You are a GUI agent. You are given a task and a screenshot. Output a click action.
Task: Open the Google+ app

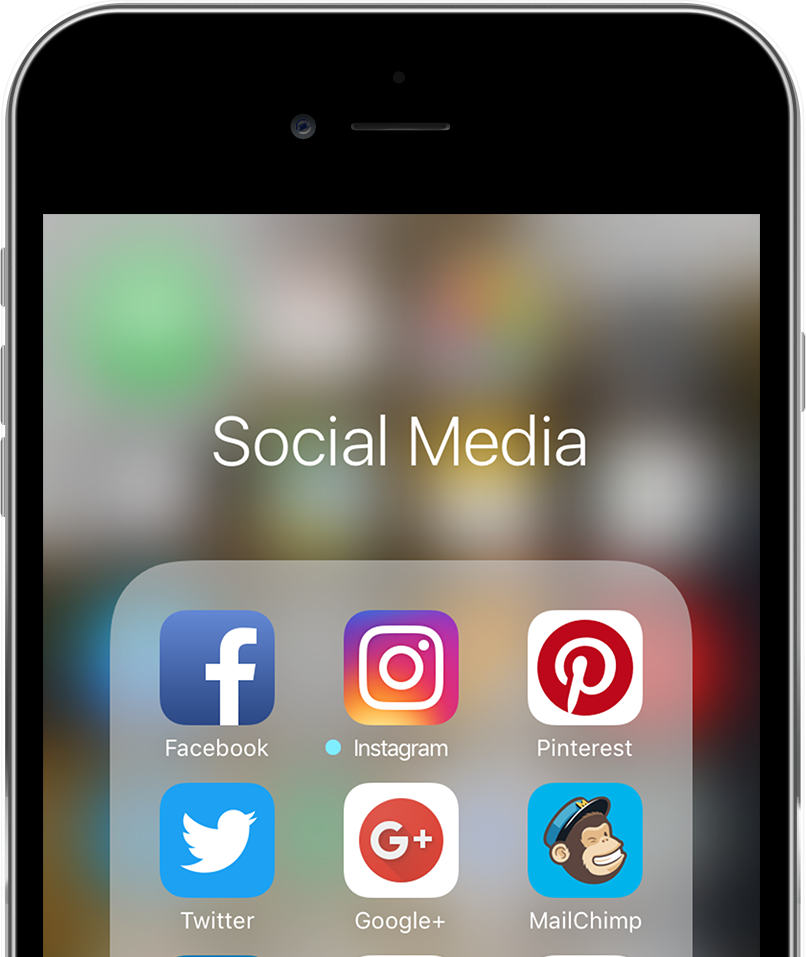point(401,840)
